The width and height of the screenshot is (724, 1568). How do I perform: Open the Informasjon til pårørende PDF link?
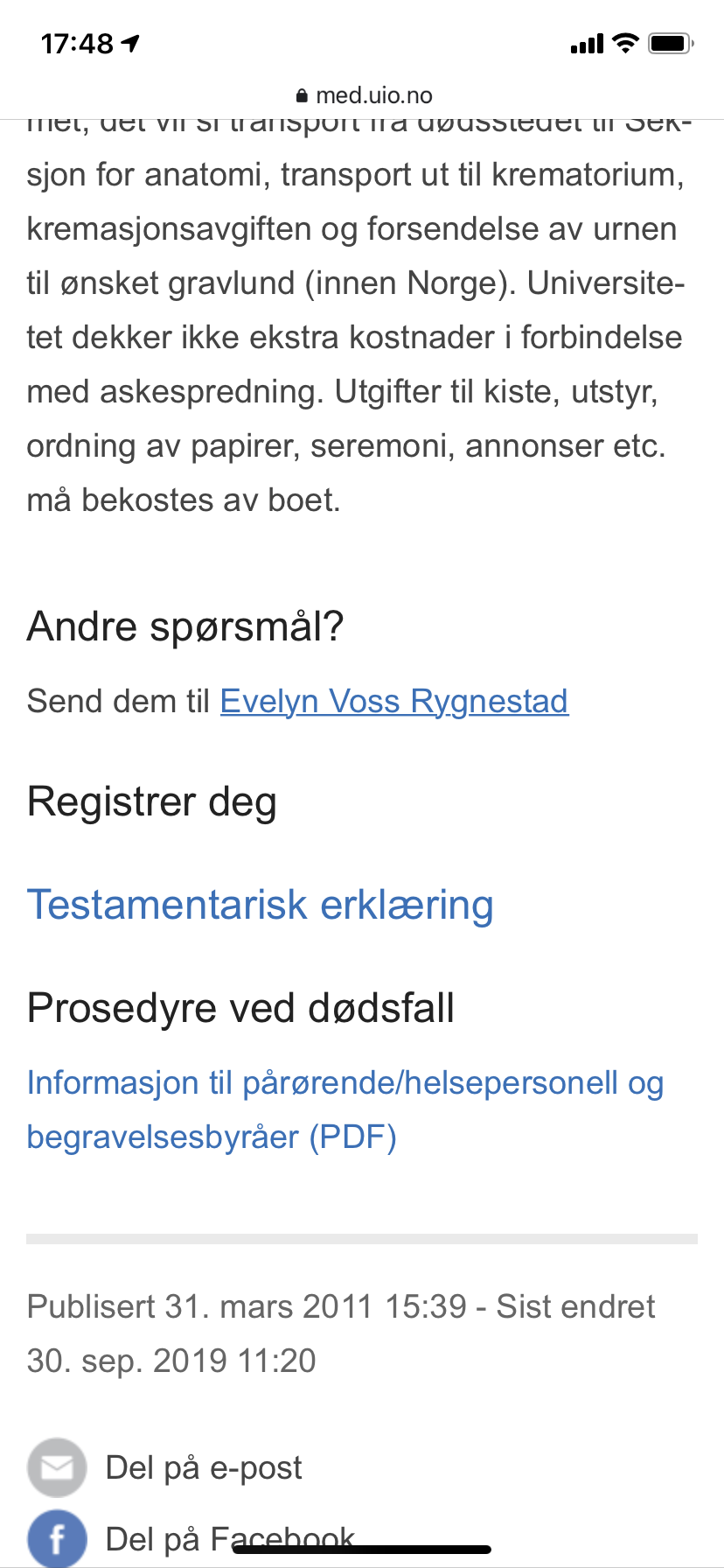click(x=345, y=1109)
